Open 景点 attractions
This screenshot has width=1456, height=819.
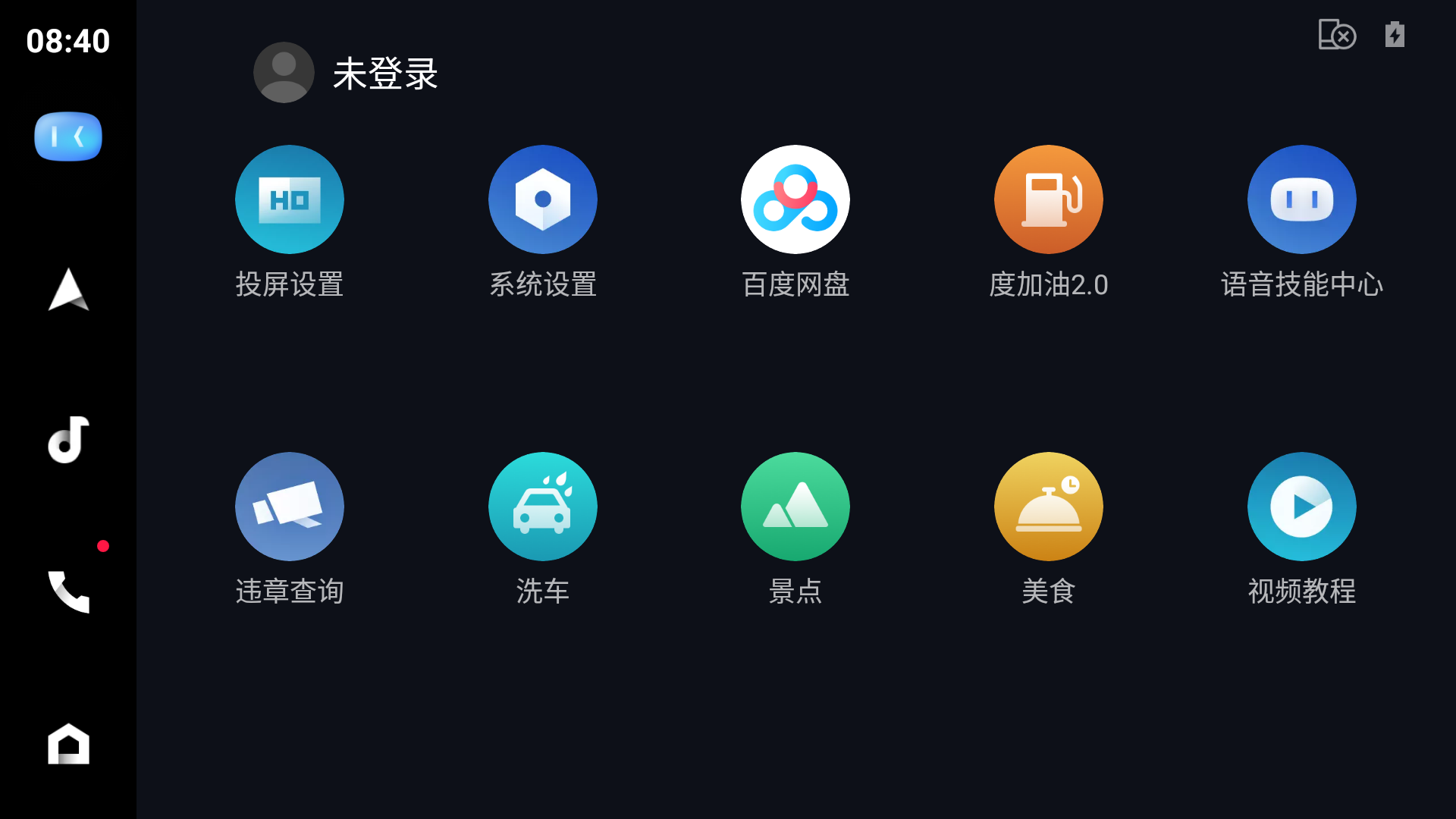tap(795, 507)
